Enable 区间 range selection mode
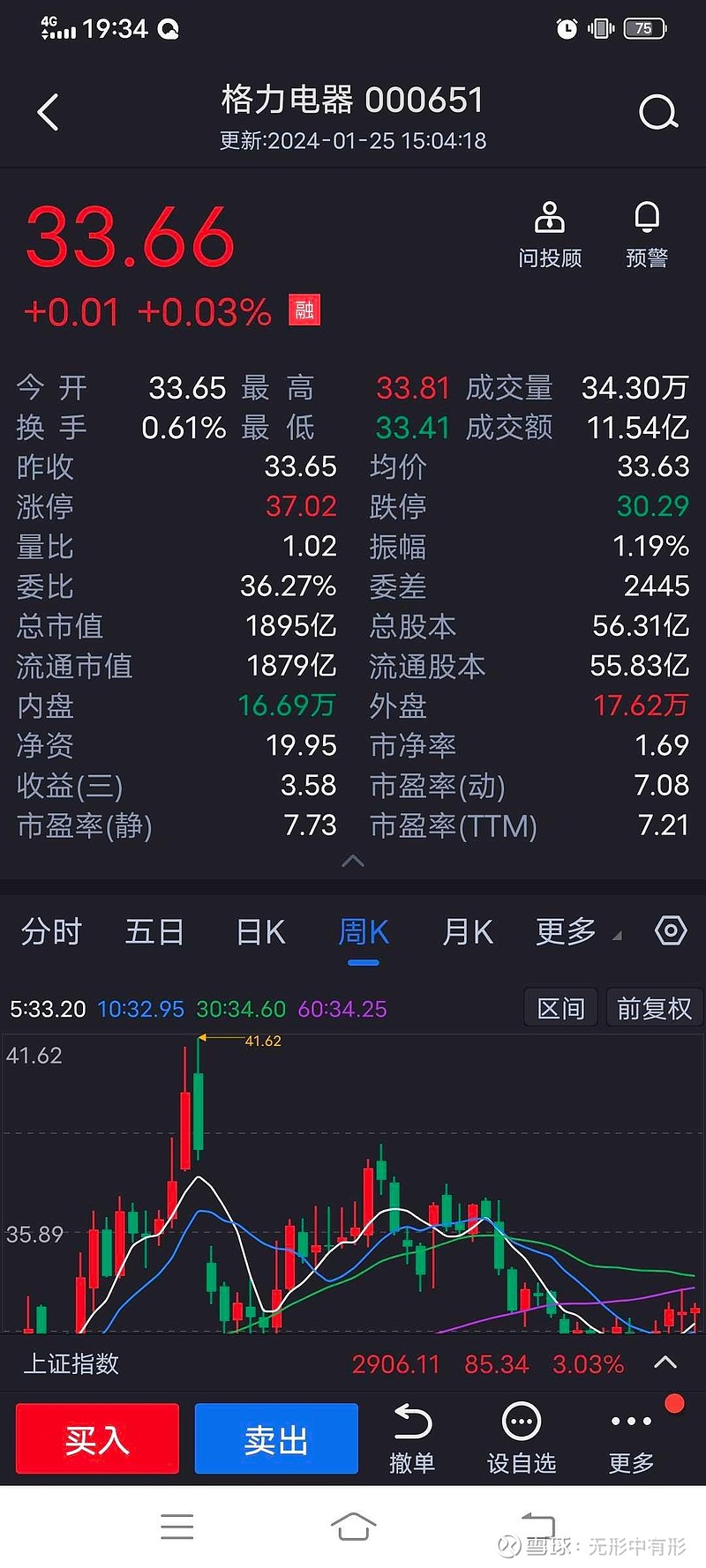This screenshot has width=706, height=1568. tap(560, 1007)
